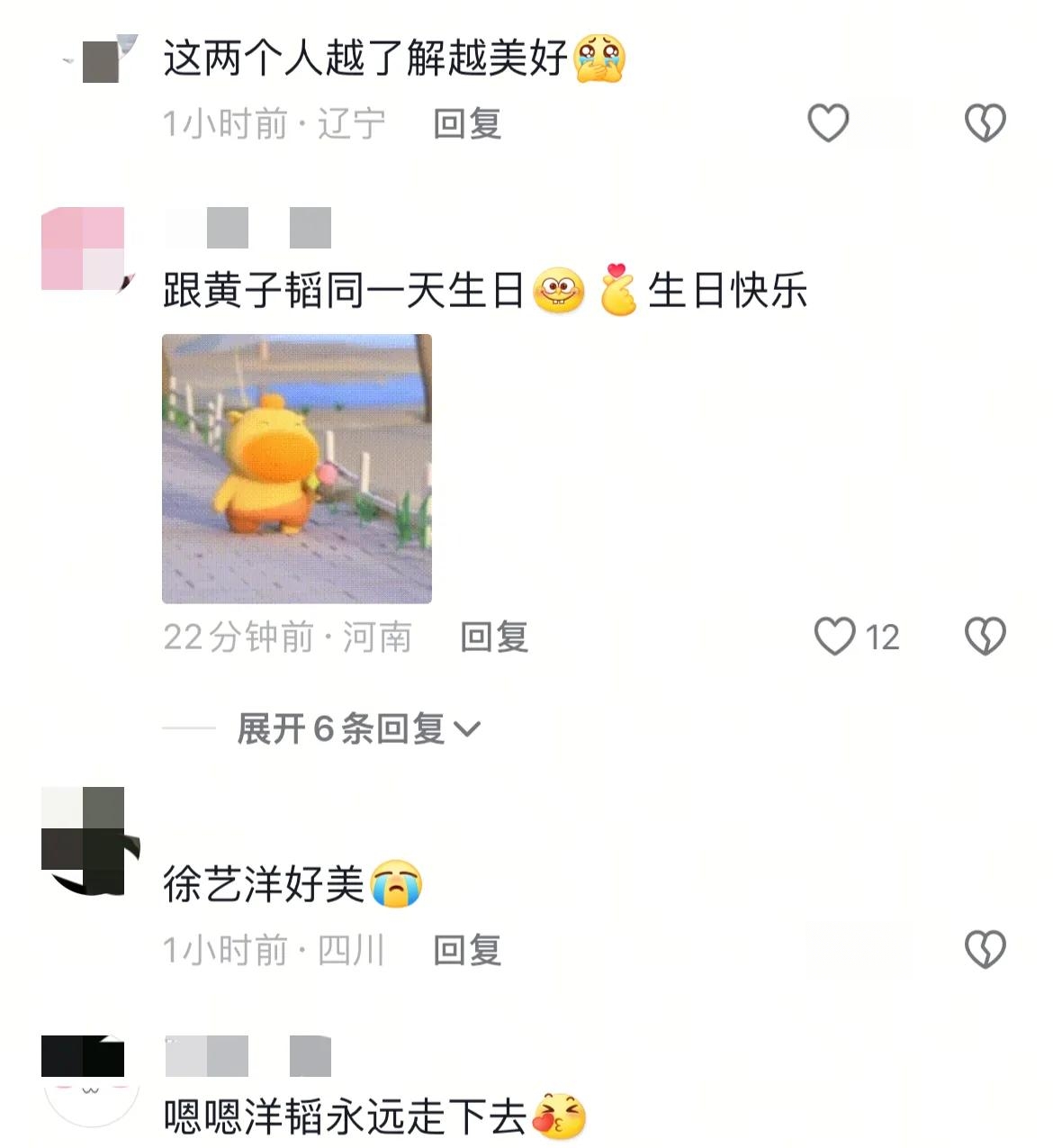Like the comment 这两个人越了解越美好
Viewport: 1053px width, 1148px height.
(828, 123)
